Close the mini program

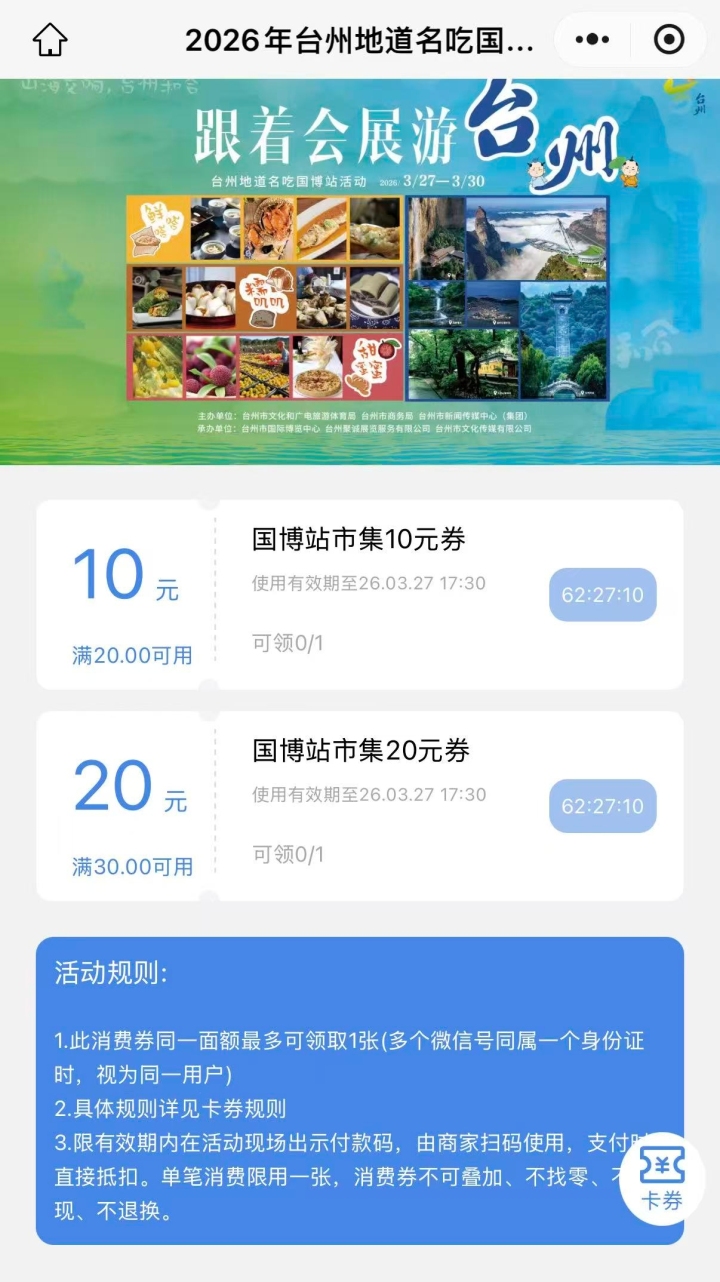pos(668,40)
